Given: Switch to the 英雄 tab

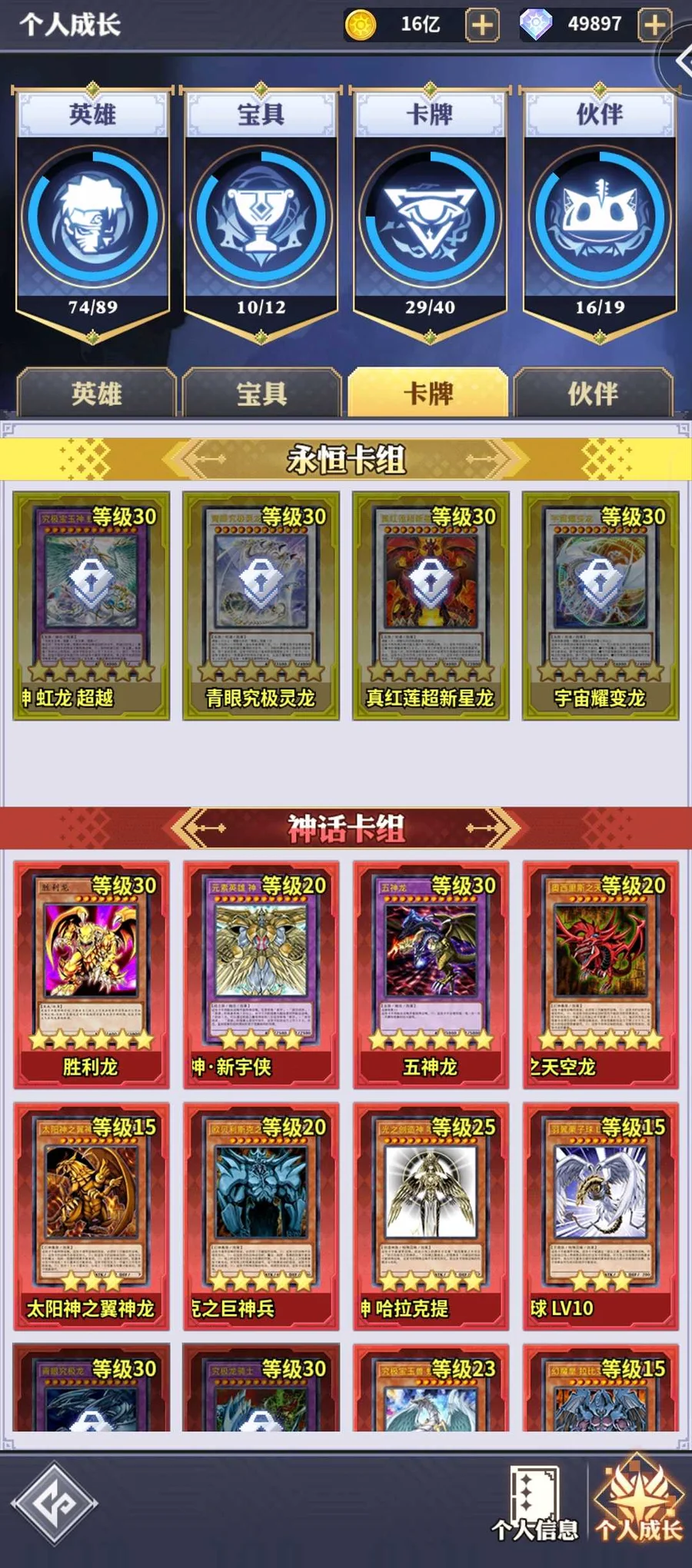Looking at the screenshot, I should 97,393.
